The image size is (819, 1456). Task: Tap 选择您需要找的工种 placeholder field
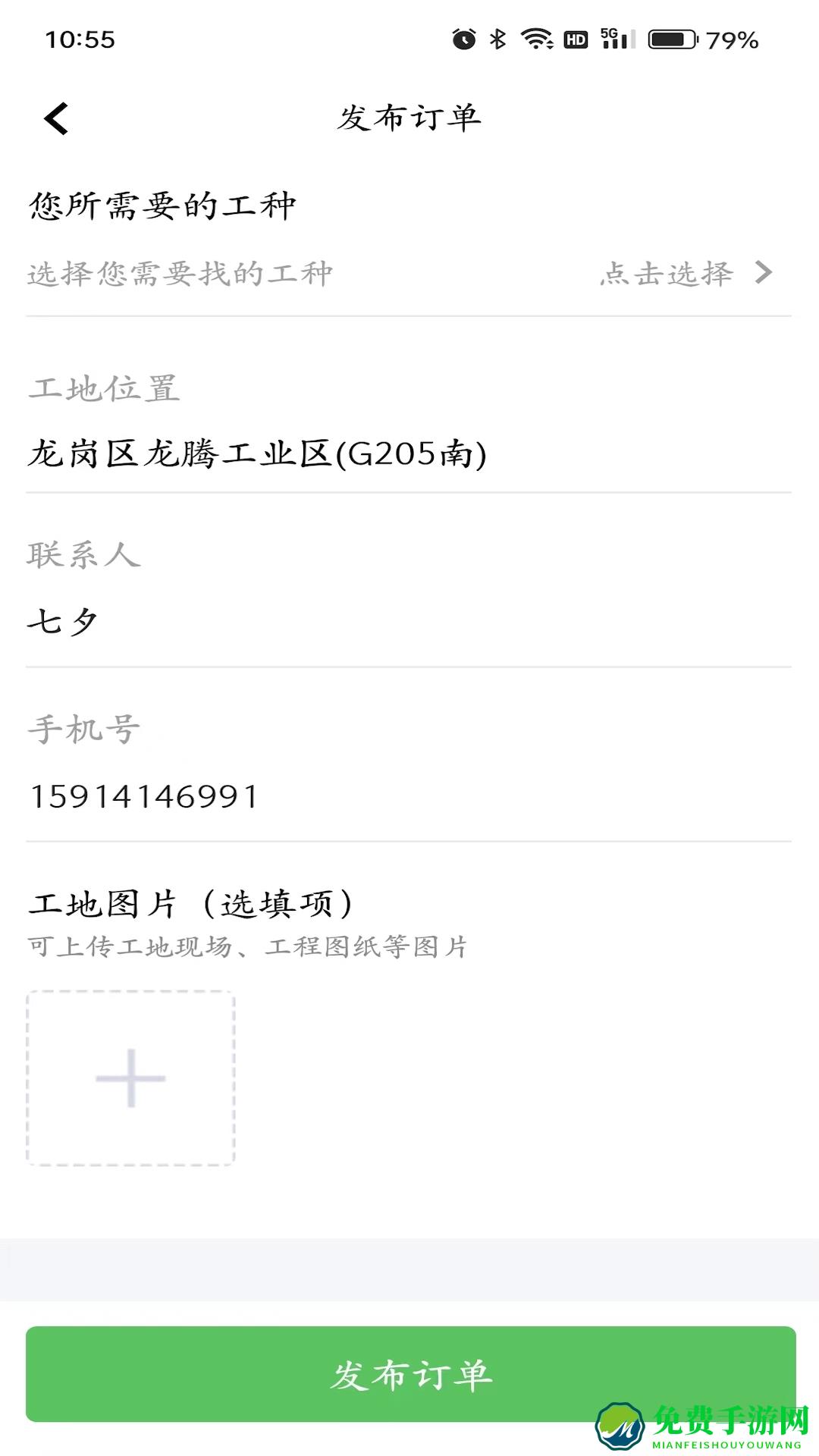click(x=178, y=275)
